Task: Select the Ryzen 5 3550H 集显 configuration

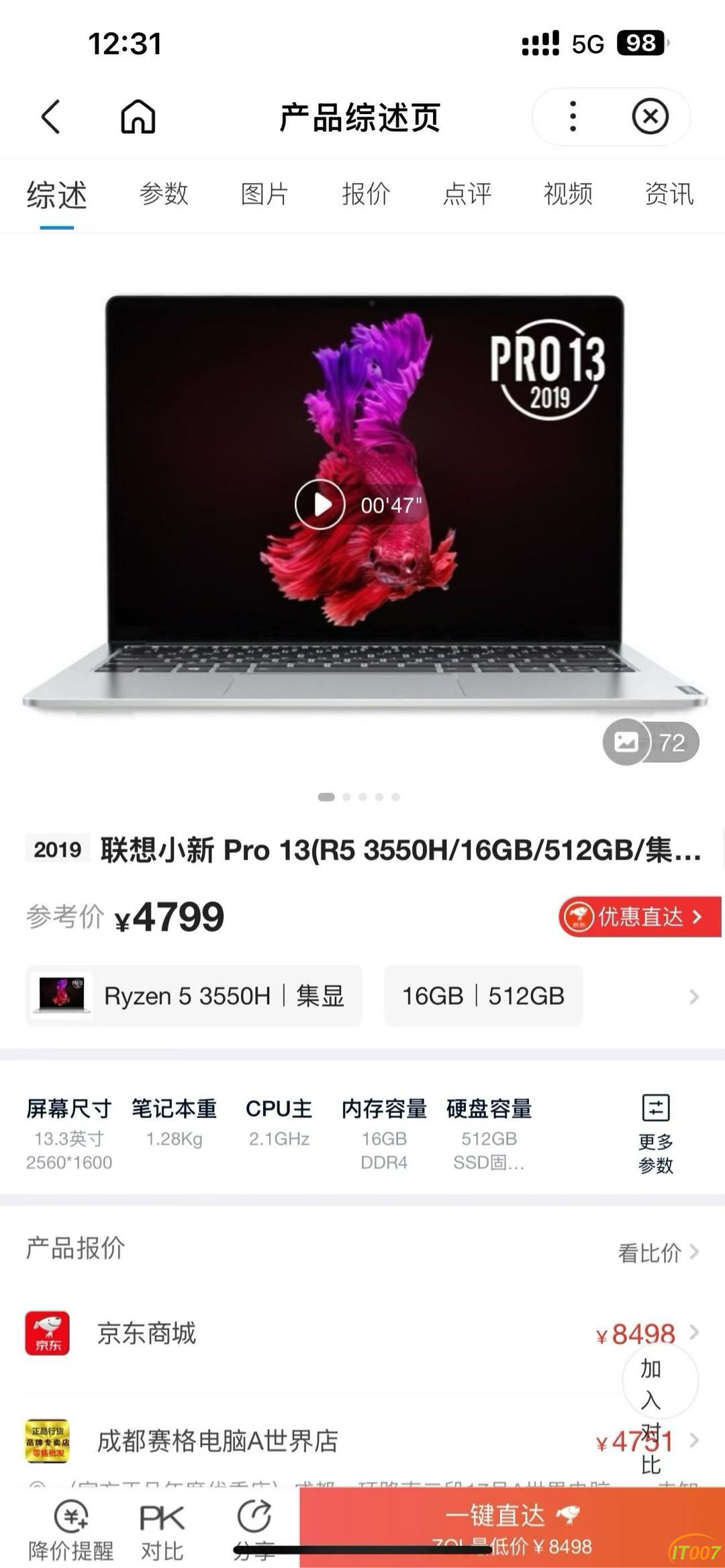Action: pos(194,996)
